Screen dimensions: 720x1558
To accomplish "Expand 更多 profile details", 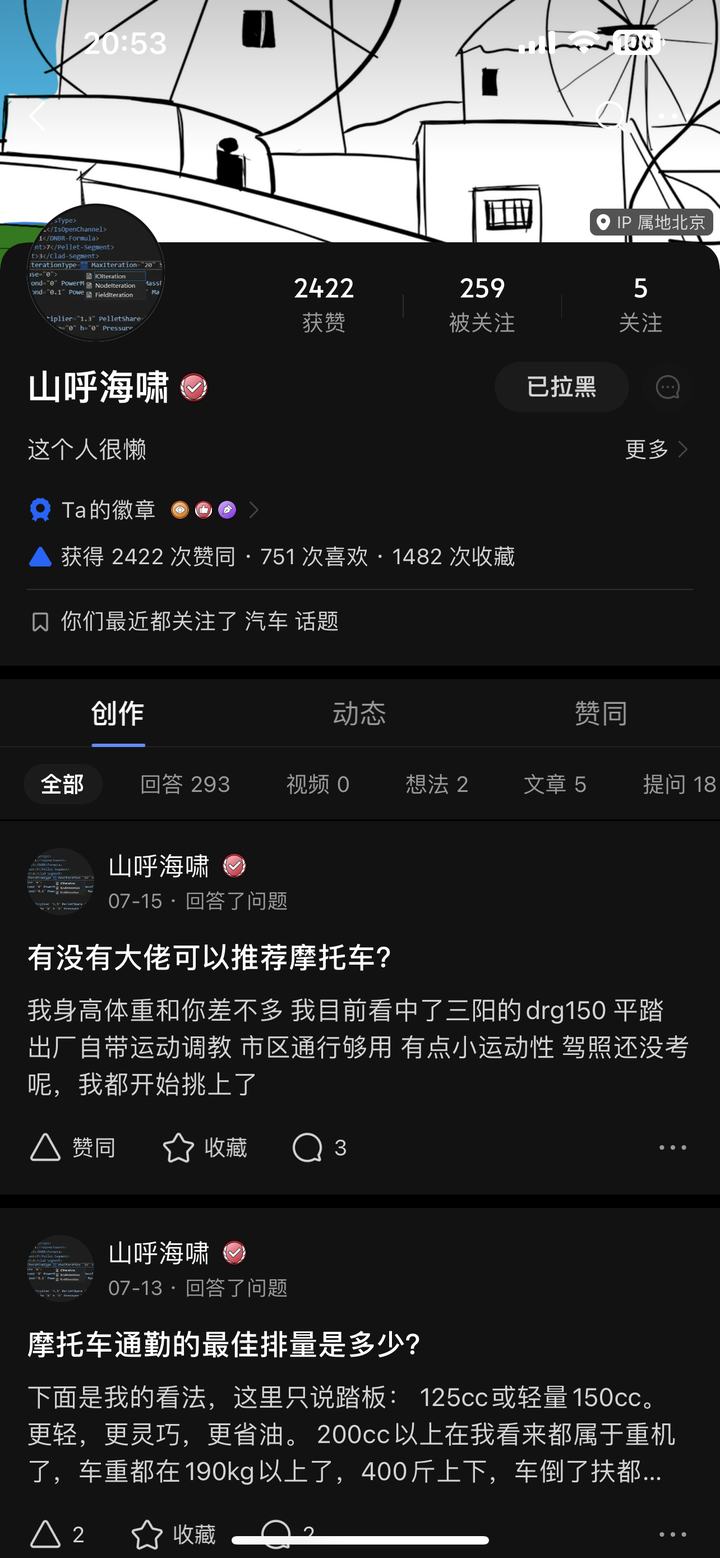I will [656, 449].
